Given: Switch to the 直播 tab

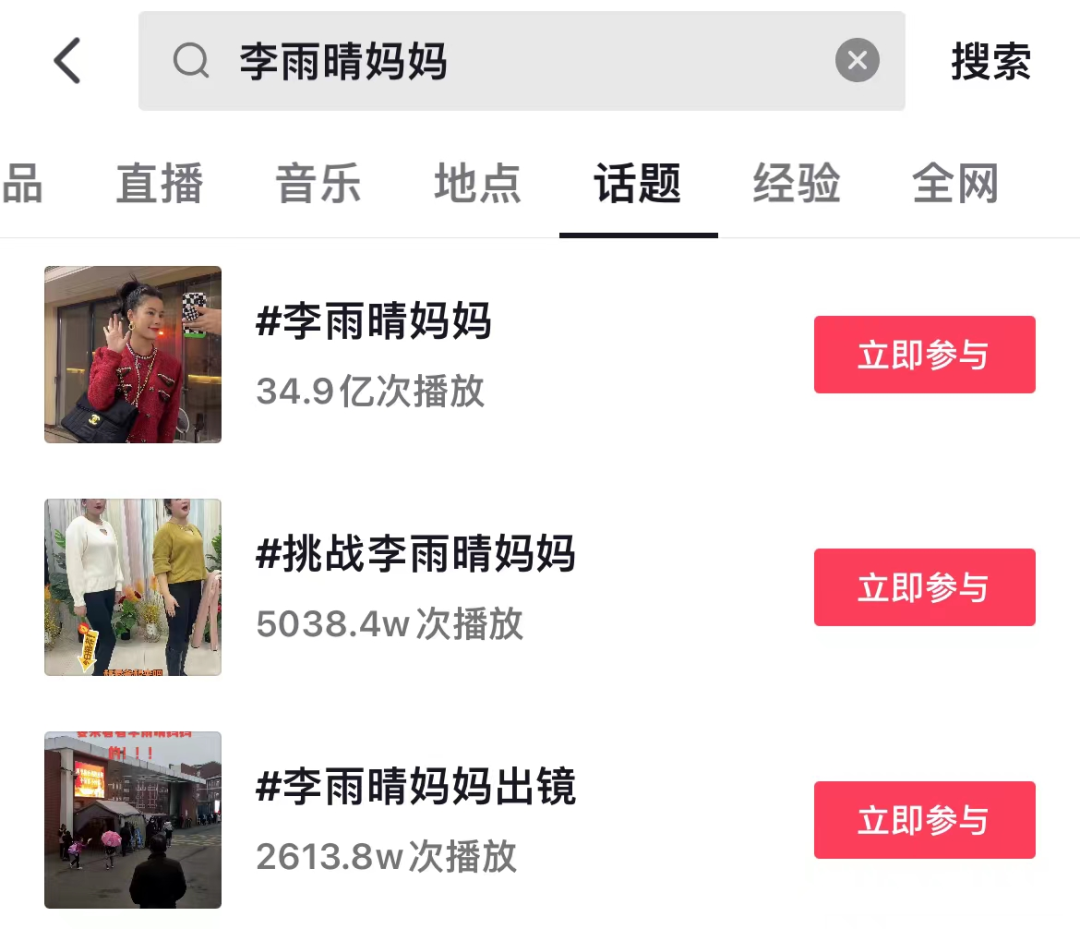Looking at the screenshot, I should (160, 185).
